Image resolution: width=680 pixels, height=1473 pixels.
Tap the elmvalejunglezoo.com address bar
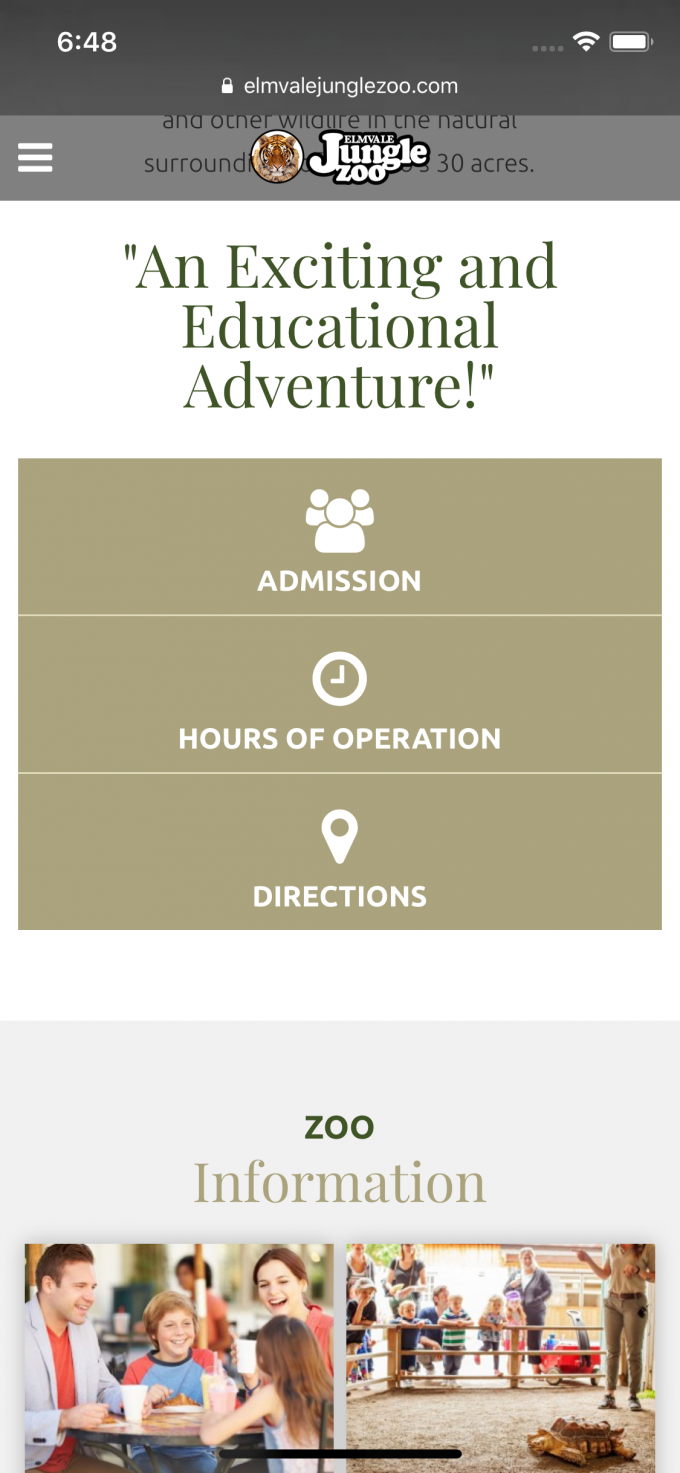[x=340, y=86]
